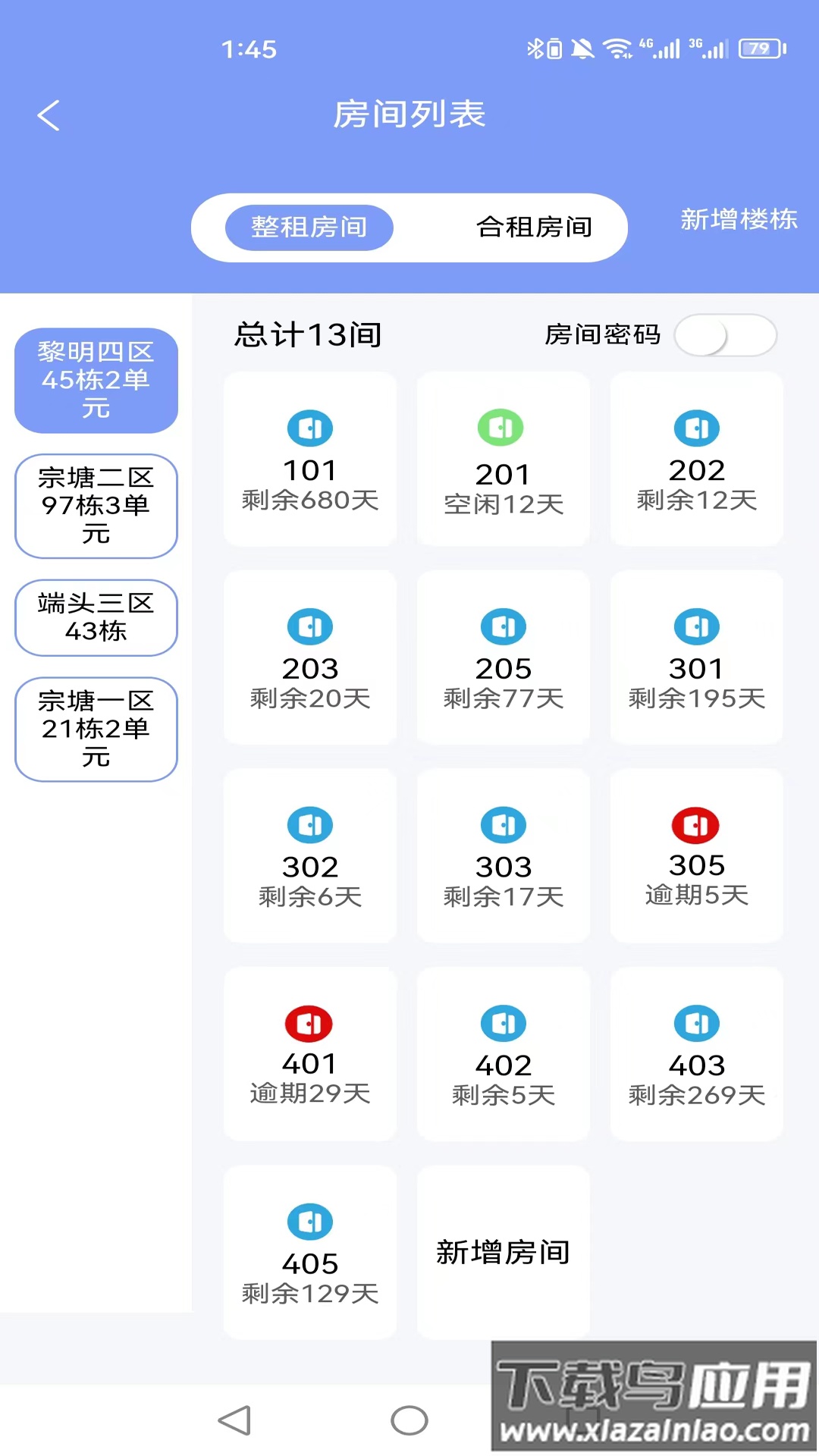Open building 宗塘一区21栋2单元

pos(96,729)
